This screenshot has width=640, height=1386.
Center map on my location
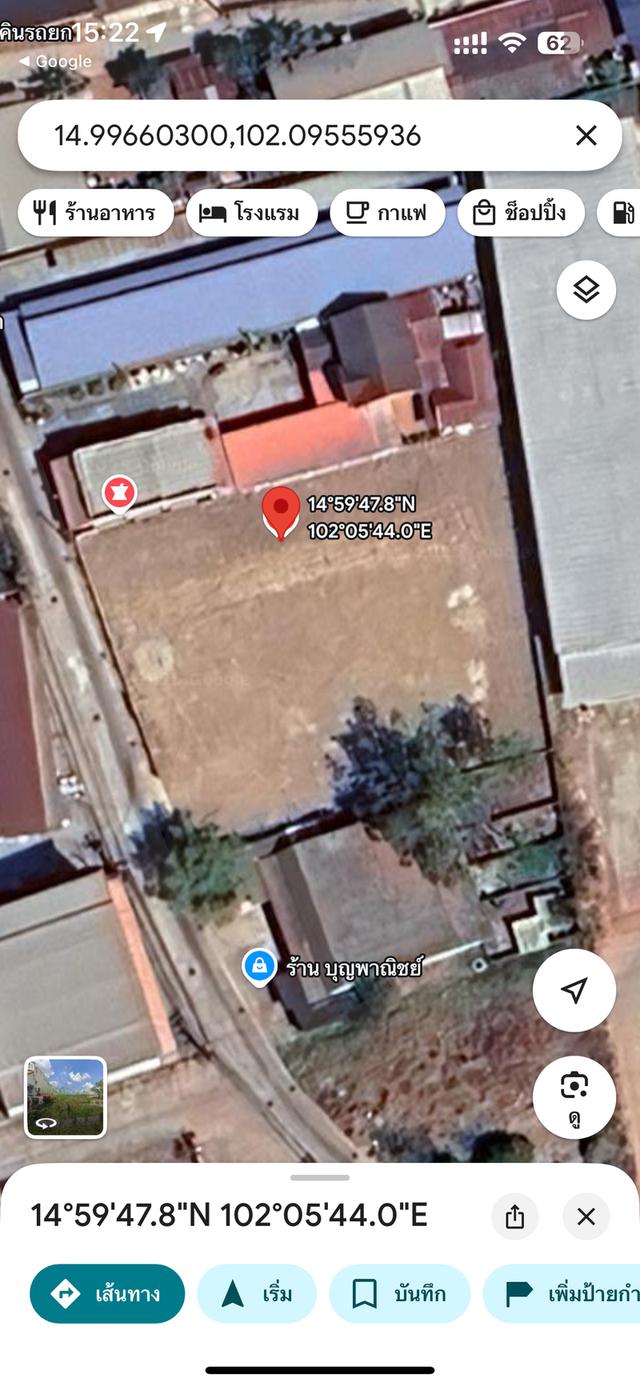[574, 990]
